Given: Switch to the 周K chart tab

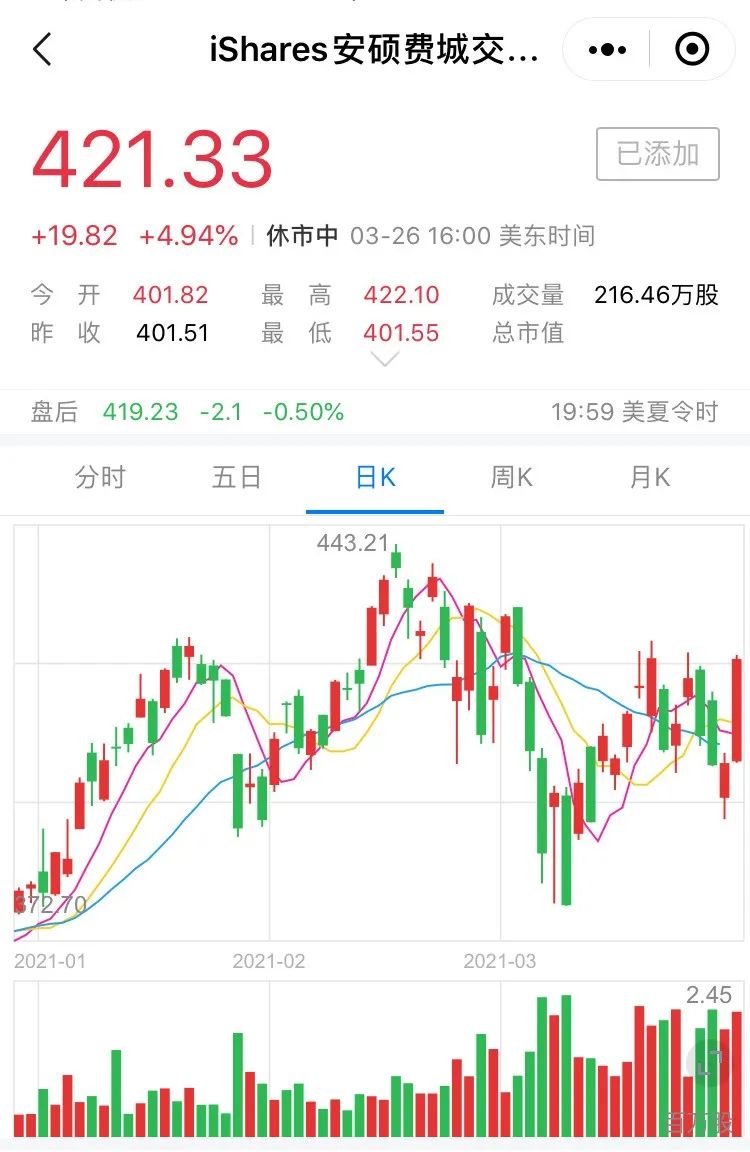Looking at the screenshot, I should 511,477.
